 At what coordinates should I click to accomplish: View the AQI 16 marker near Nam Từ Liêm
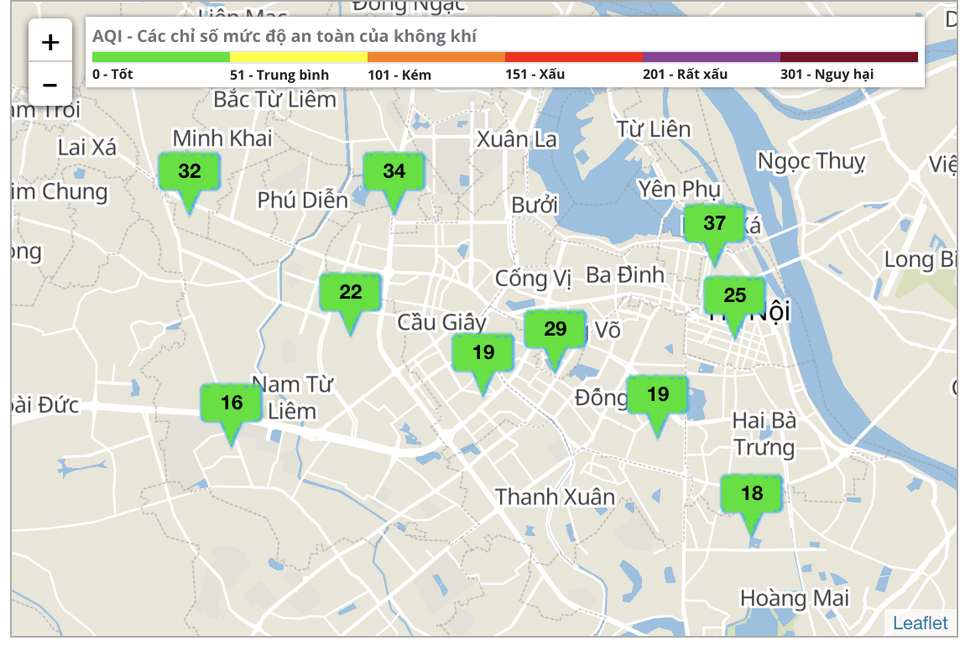click(x=231, y=404)
